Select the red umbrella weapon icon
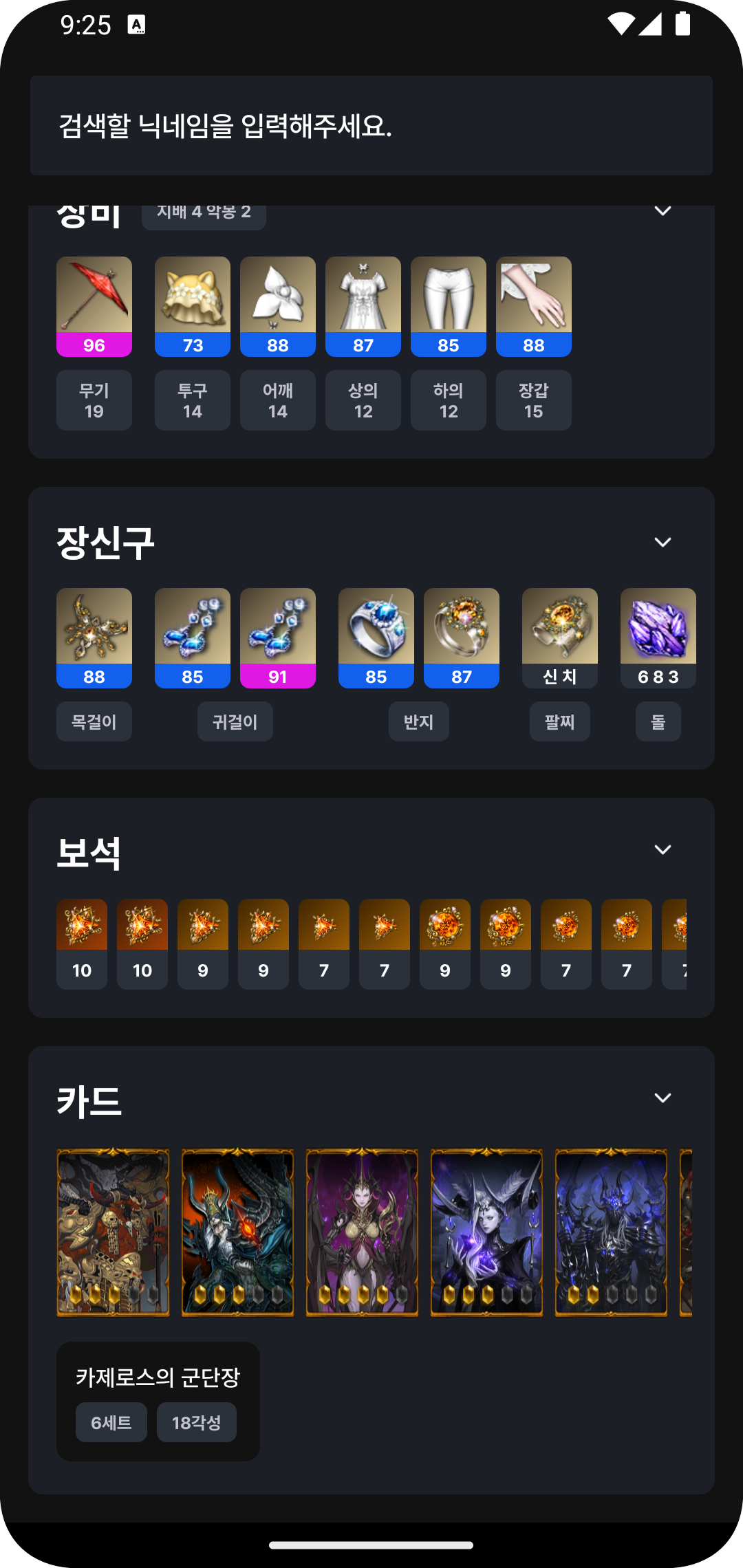This screenshot has width=743, height=1568. click(x=94, y=299)
